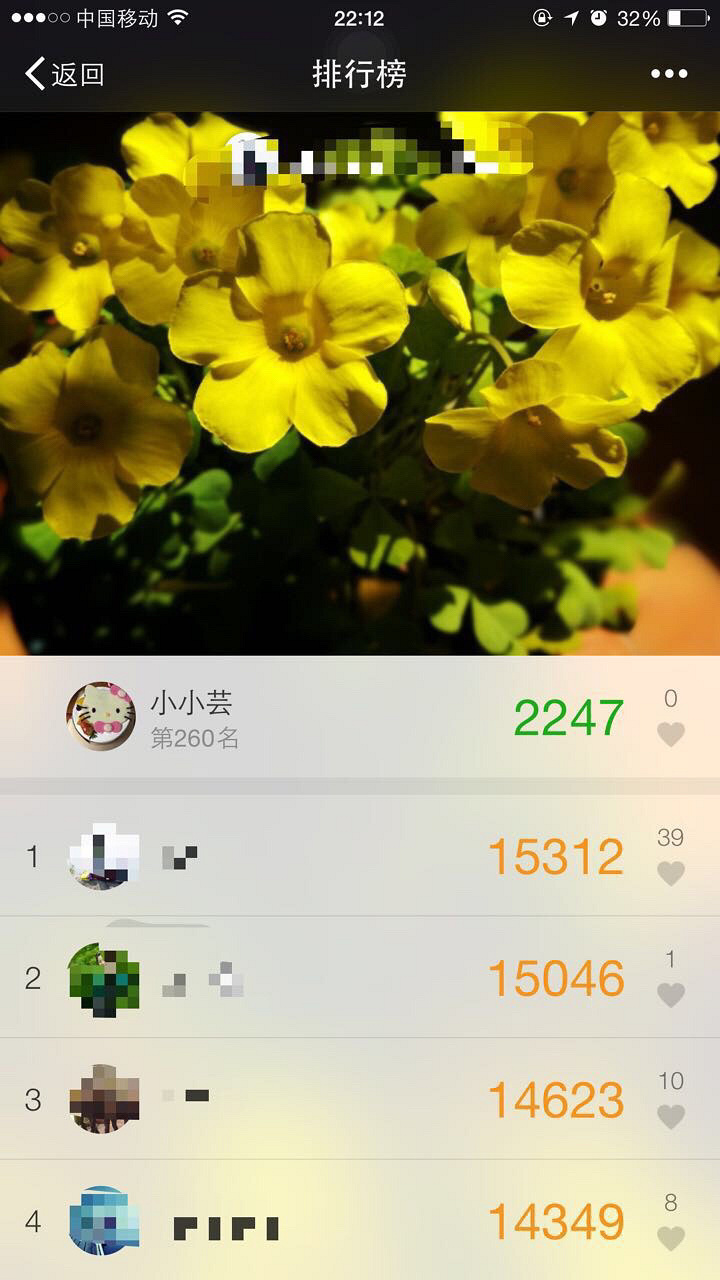The height and width of the screenshot is (1280, 720).
Task: Tap the yellow flower cover photo
Action: tap(360, 400)
